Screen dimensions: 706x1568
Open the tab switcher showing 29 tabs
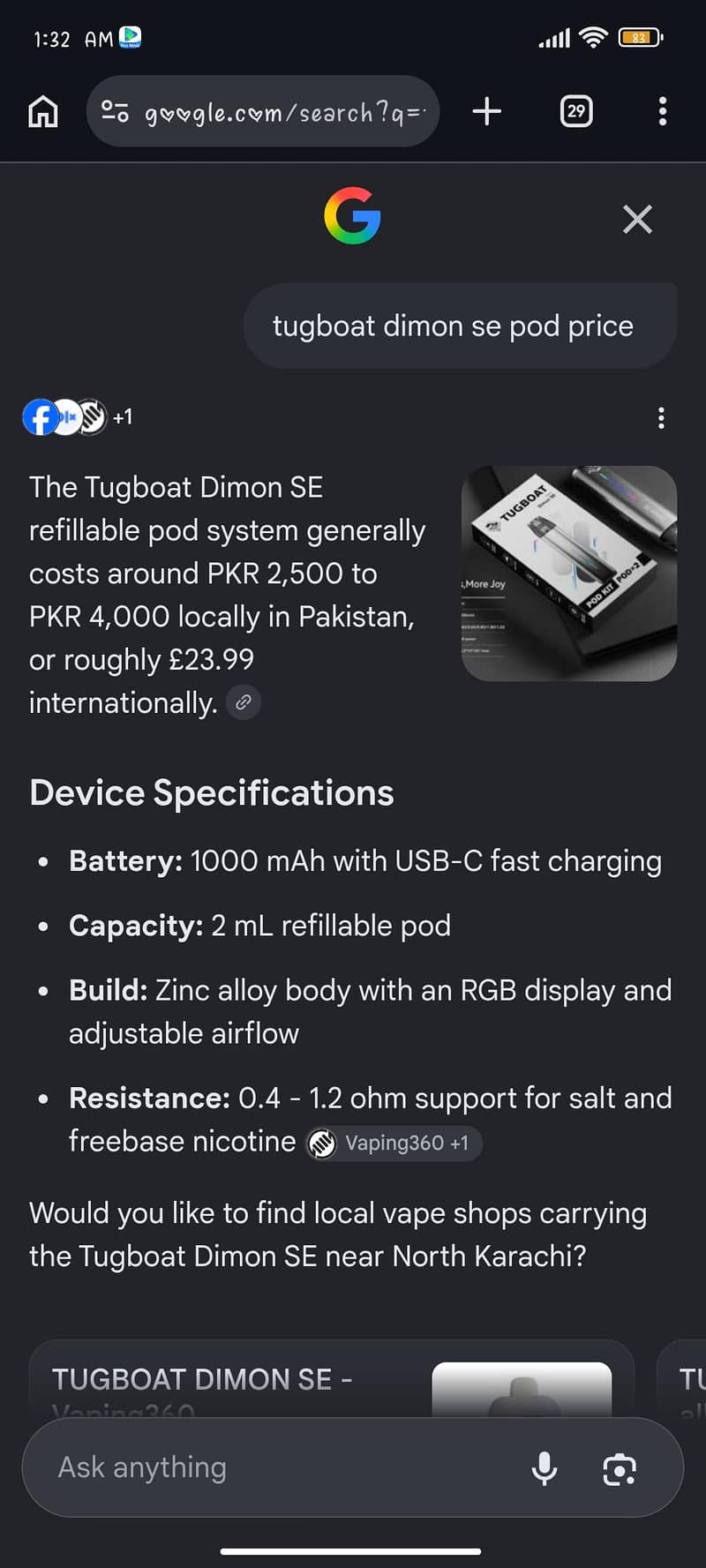576,111
